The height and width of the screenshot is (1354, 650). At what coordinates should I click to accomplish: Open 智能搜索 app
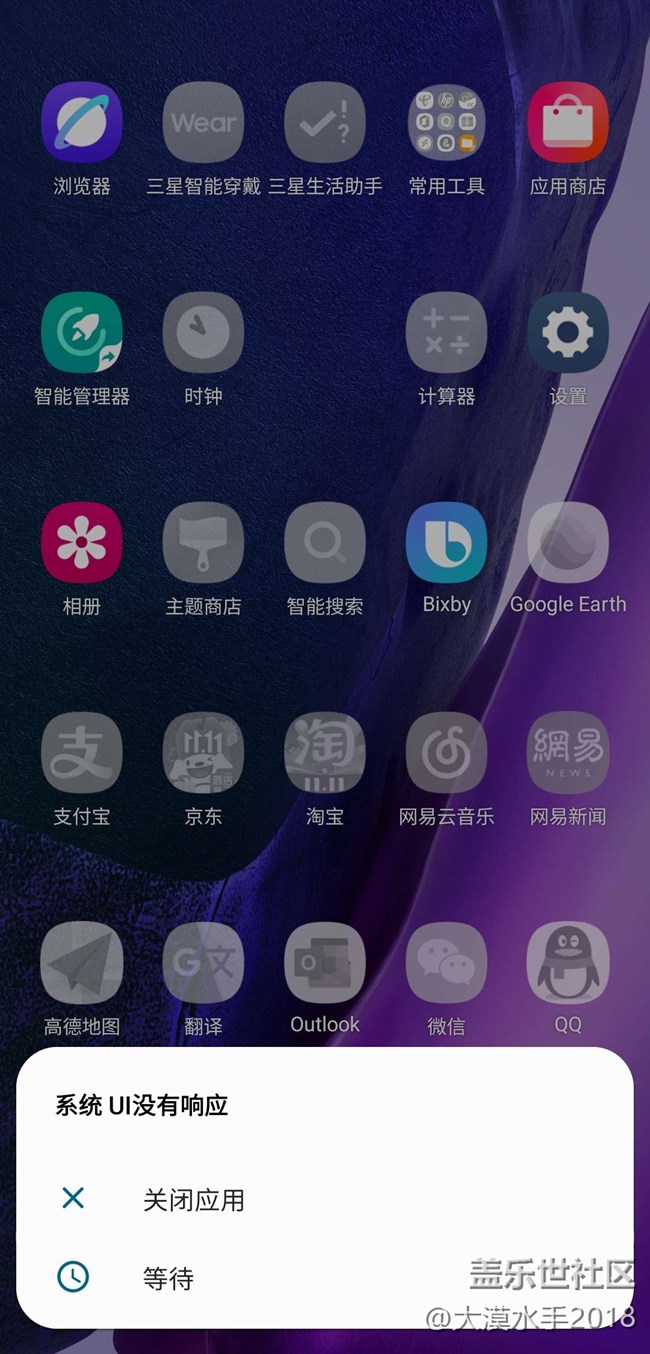tap(325, 543)
